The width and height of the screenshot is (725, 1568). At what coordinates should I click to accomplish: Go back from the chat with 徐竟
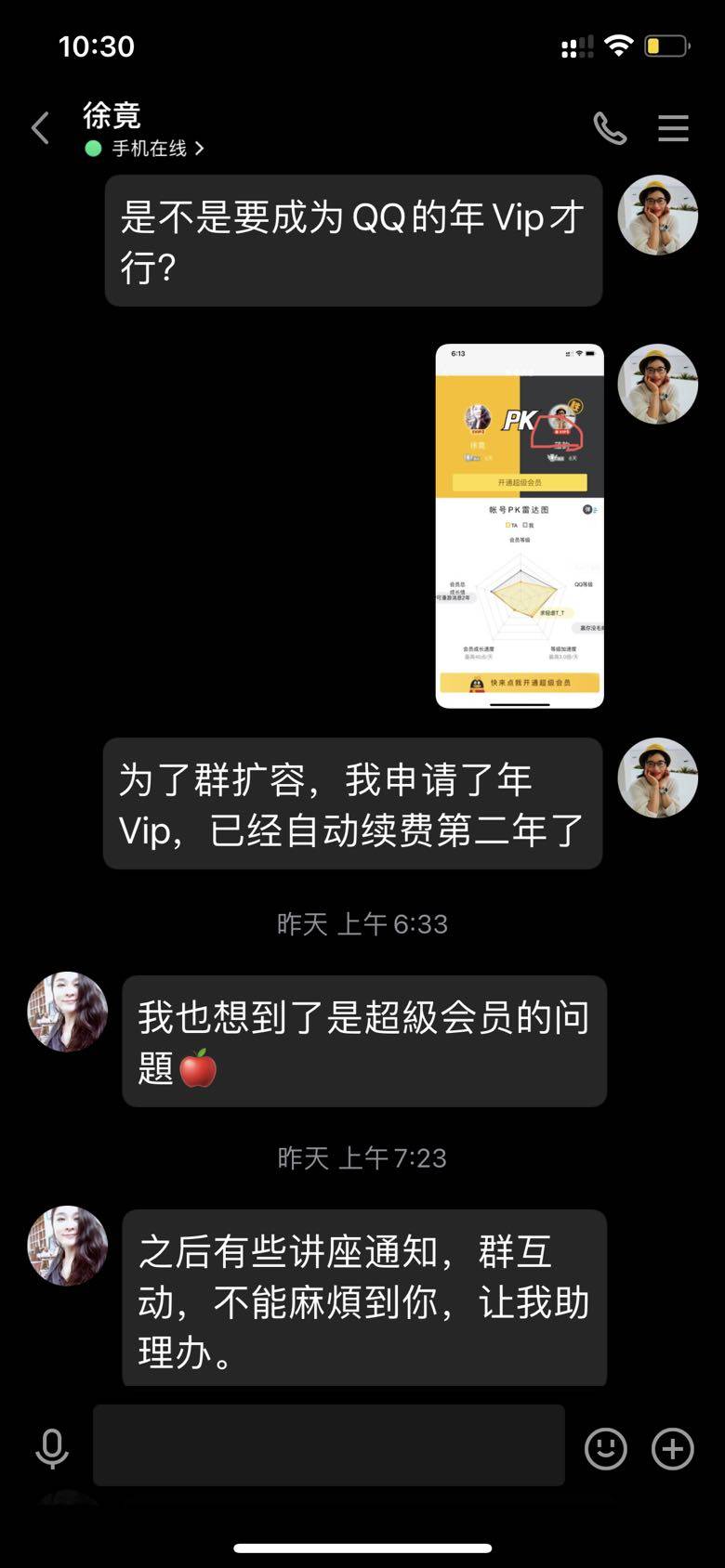(40, 128)
